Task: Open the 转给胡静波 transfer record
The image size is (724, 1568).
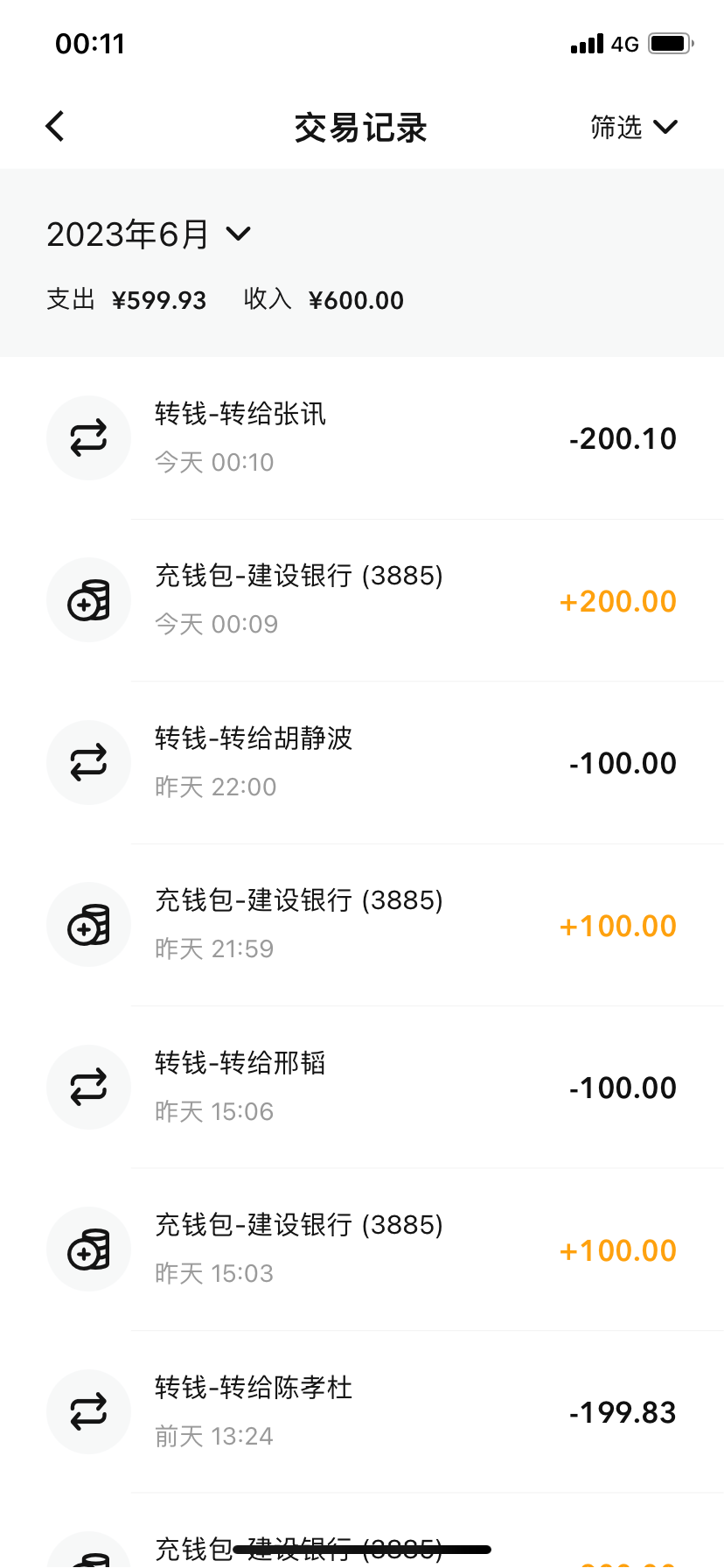Action: click(x=362, y=762)
